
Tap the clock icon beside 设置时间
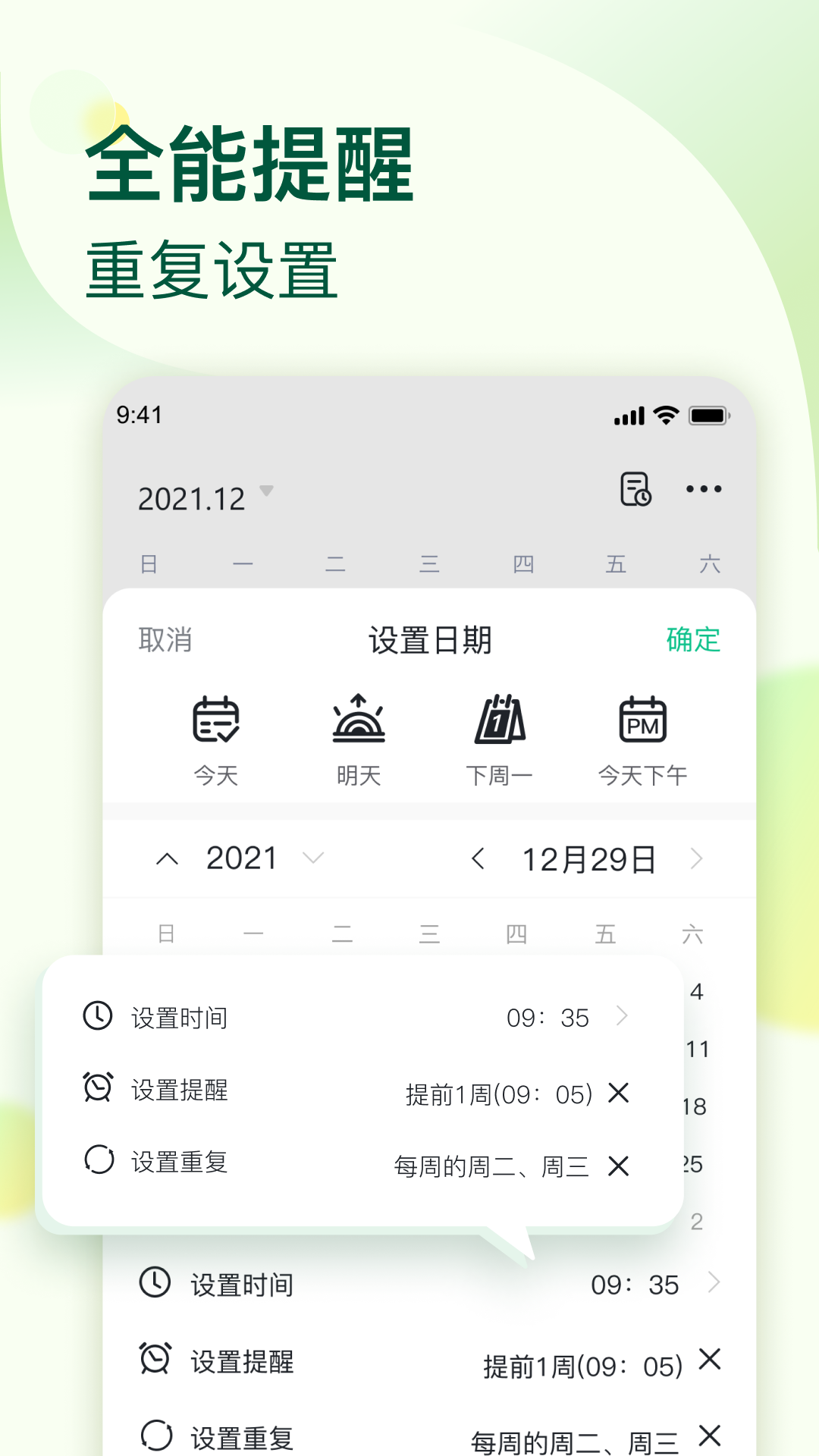coord(97,1015)
